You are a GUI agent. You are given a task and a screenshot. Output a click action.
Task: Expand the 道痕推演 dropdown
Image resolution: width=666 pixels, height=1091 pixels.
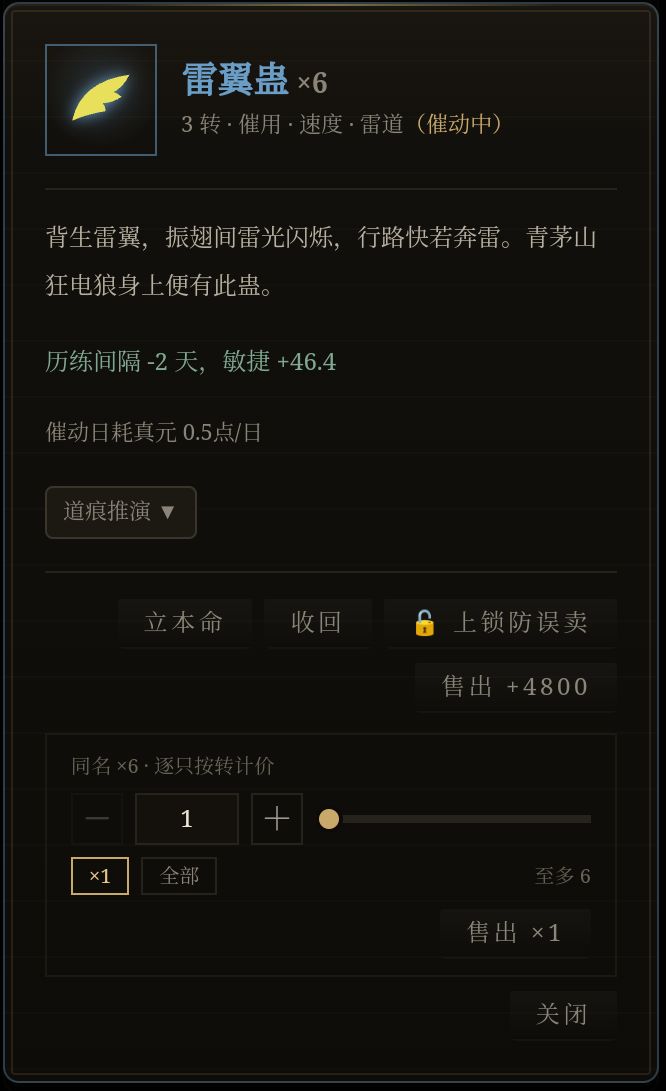pos(120,512)
